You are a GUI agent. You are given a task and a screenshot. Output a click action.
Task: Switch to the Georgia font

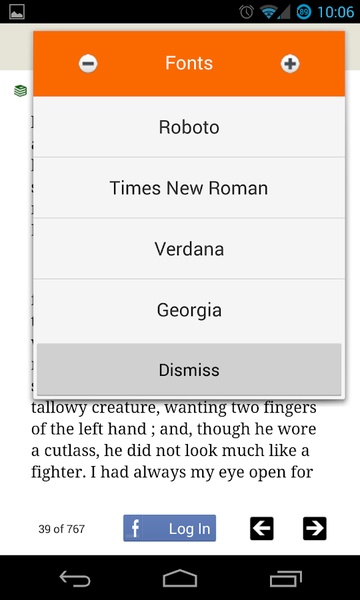tap(189, 310)
